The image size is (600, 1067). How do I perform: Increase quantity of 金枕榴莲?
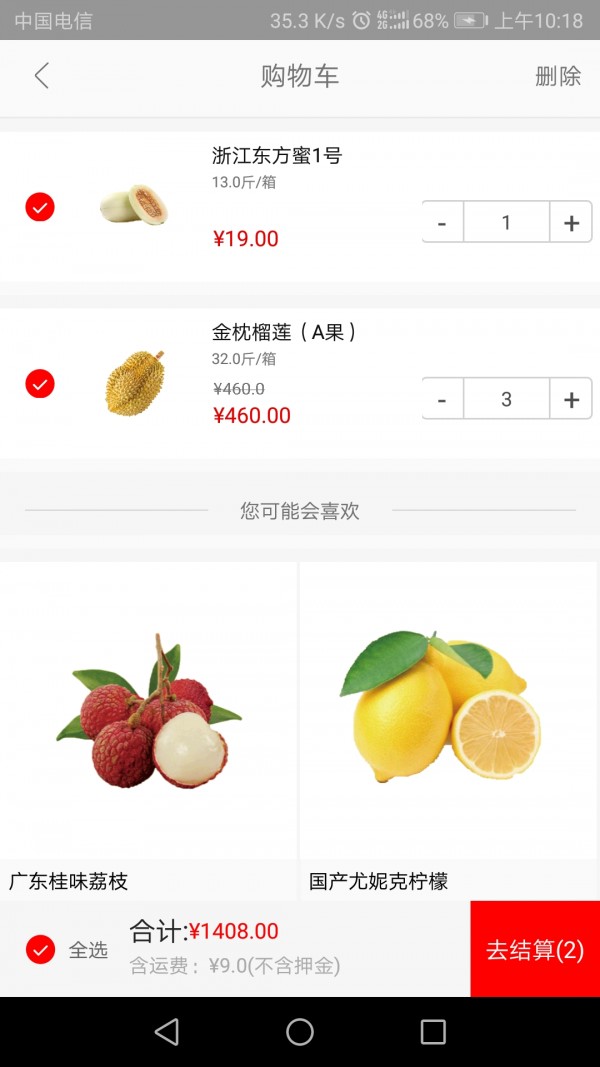click(571, 399)
